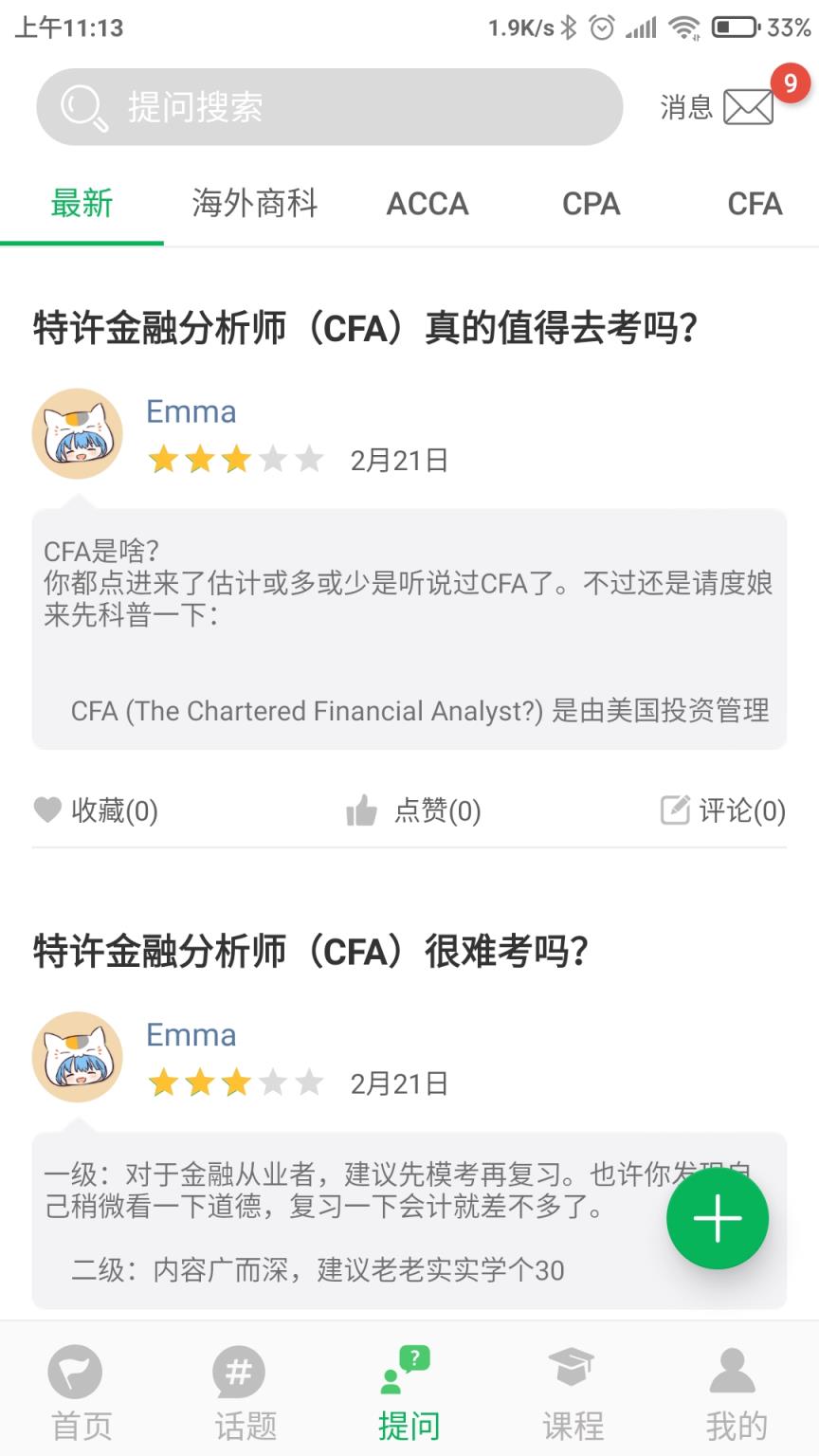Viewport: 819px width, 1456px height.
Task: Open the 消息 message envelope icon
Action: tap(749, 107)
